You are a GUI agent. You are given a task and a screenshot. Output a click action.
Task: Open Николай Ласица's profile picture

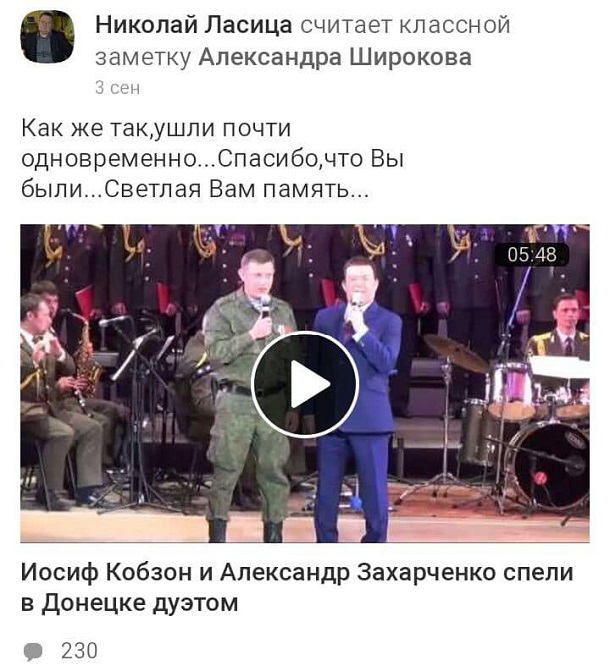[48, 38]
